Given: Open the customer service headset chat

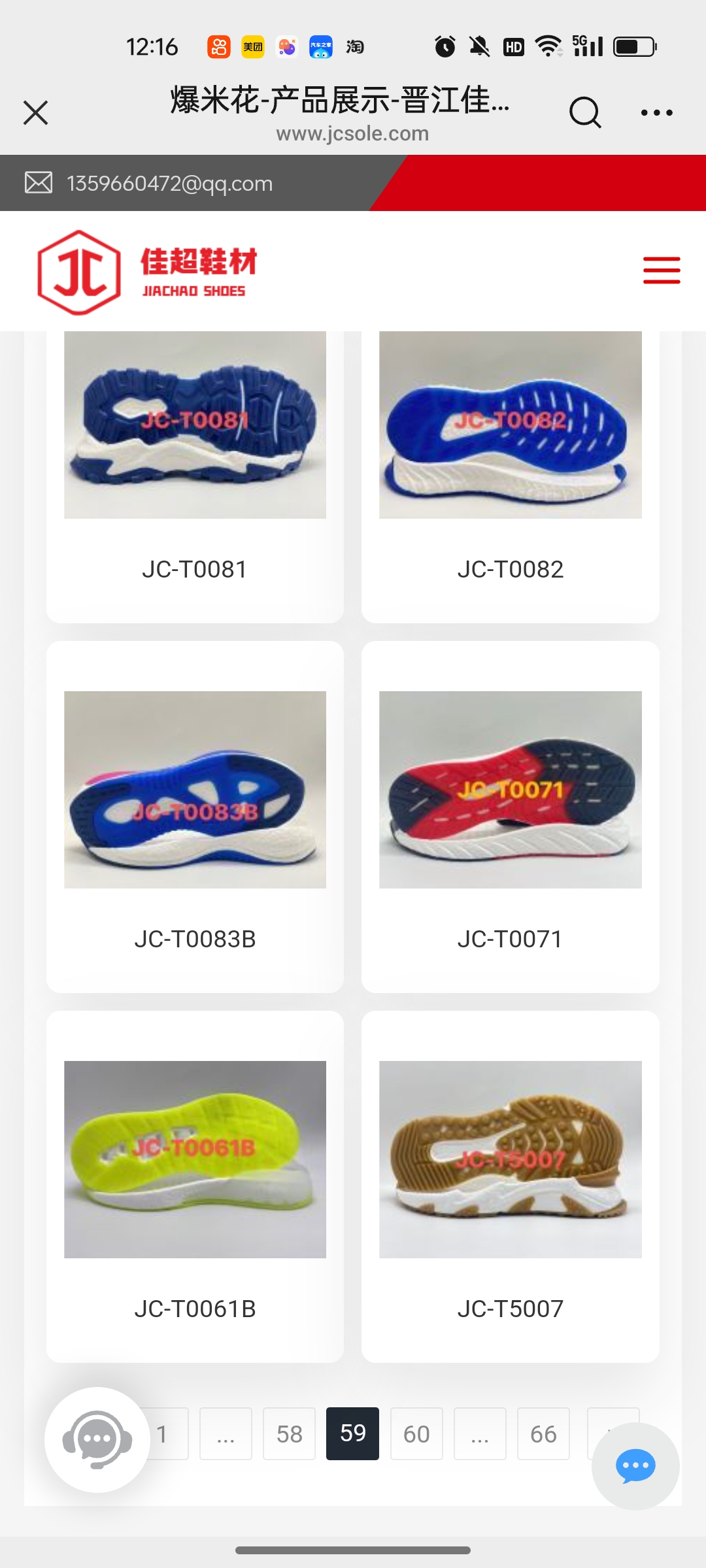Looking at the screenshot, I should click(97, 1439).
